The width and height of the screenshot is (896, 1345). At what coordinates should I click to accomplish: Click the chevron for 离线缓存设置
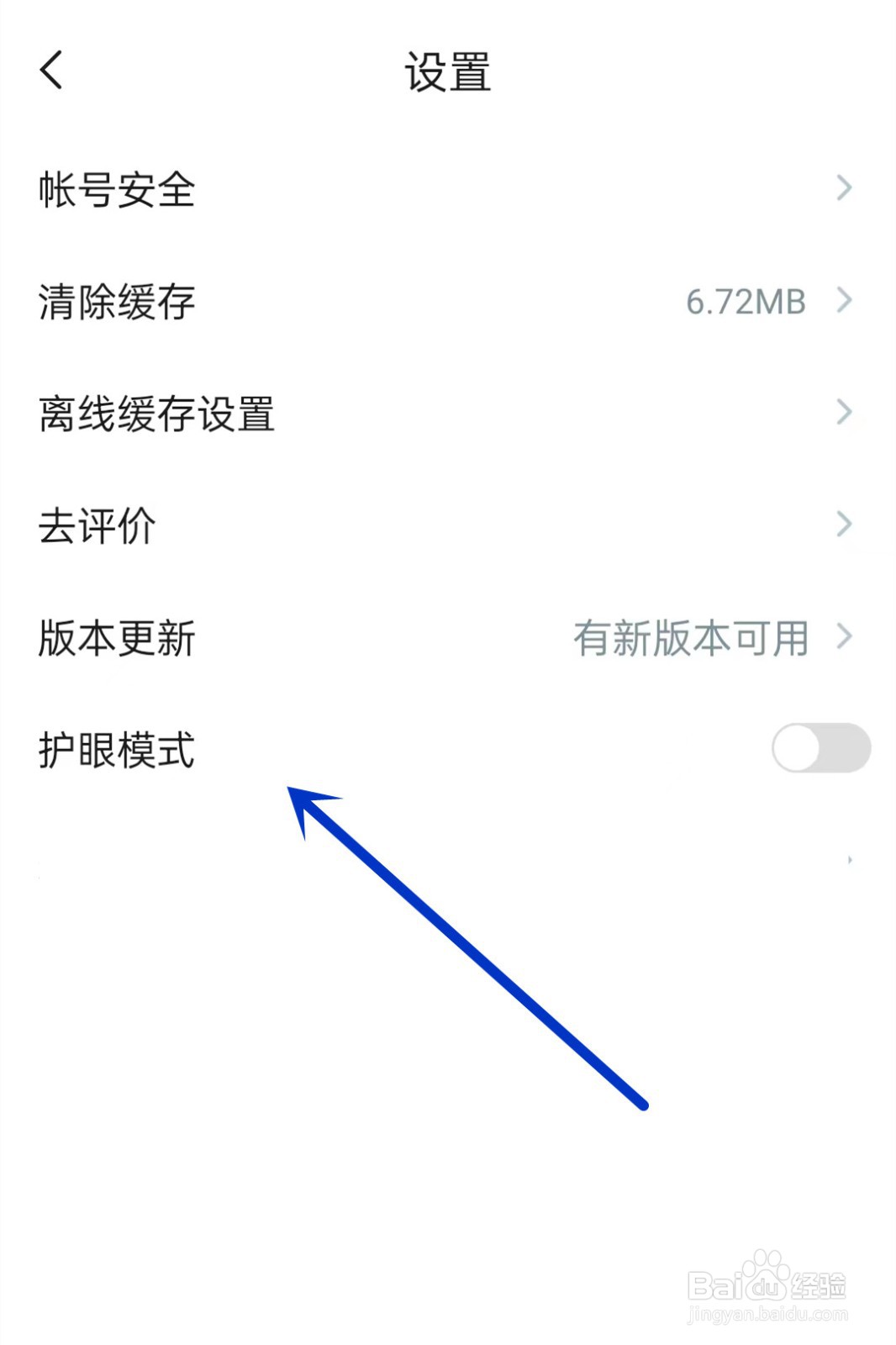pos(846,412)
